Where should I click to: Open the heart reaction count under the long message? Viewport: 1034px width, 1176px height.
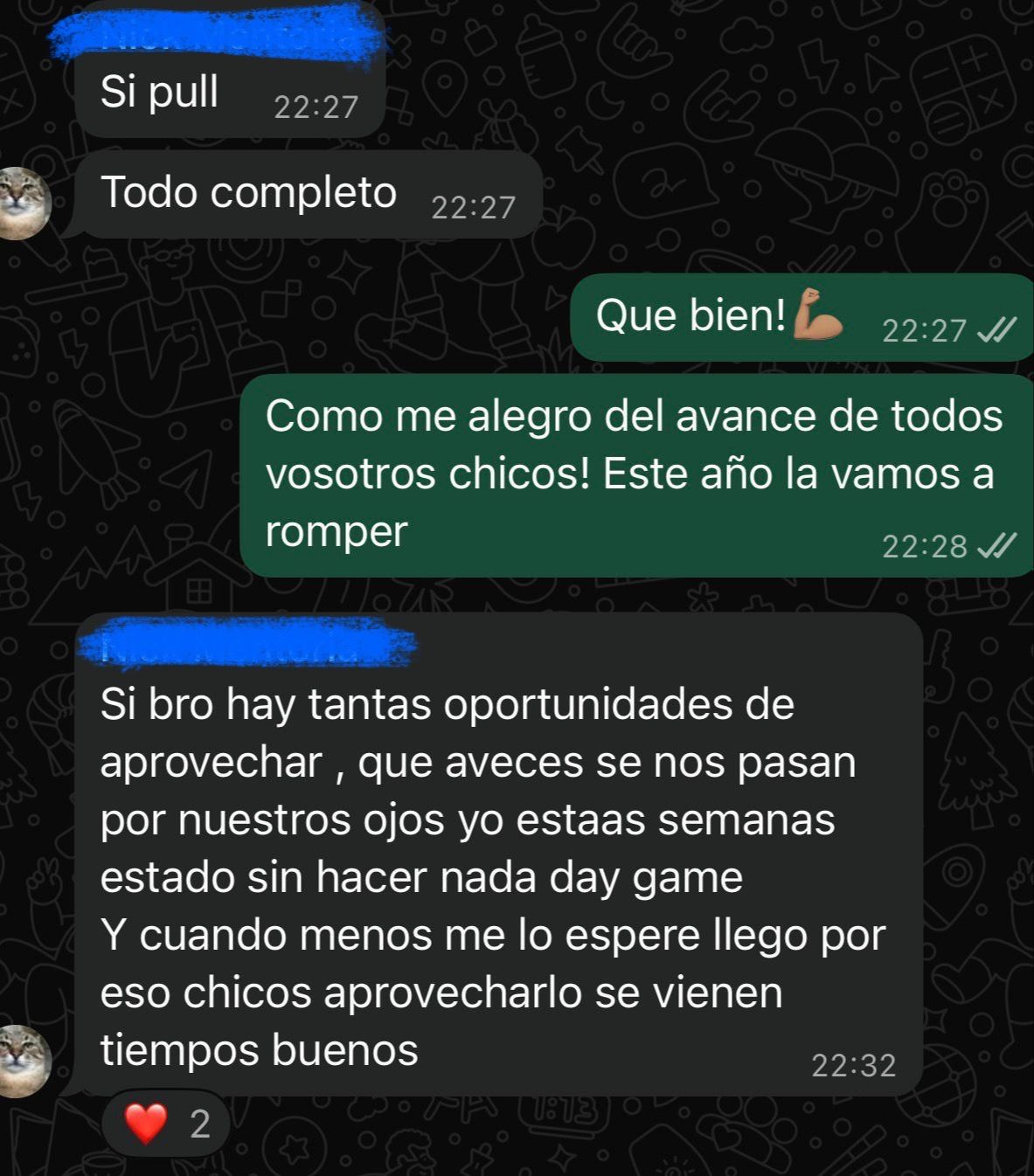pyautogui.click(x=166, y=1124)
